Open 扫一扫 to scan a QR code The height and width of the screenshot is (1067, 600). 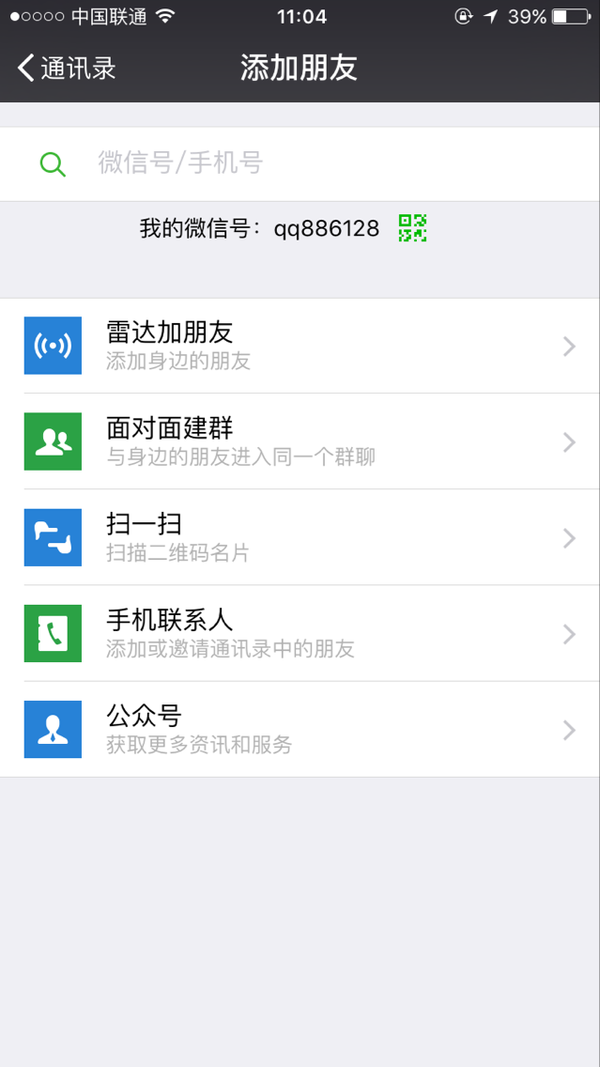(x=300, y=538)
